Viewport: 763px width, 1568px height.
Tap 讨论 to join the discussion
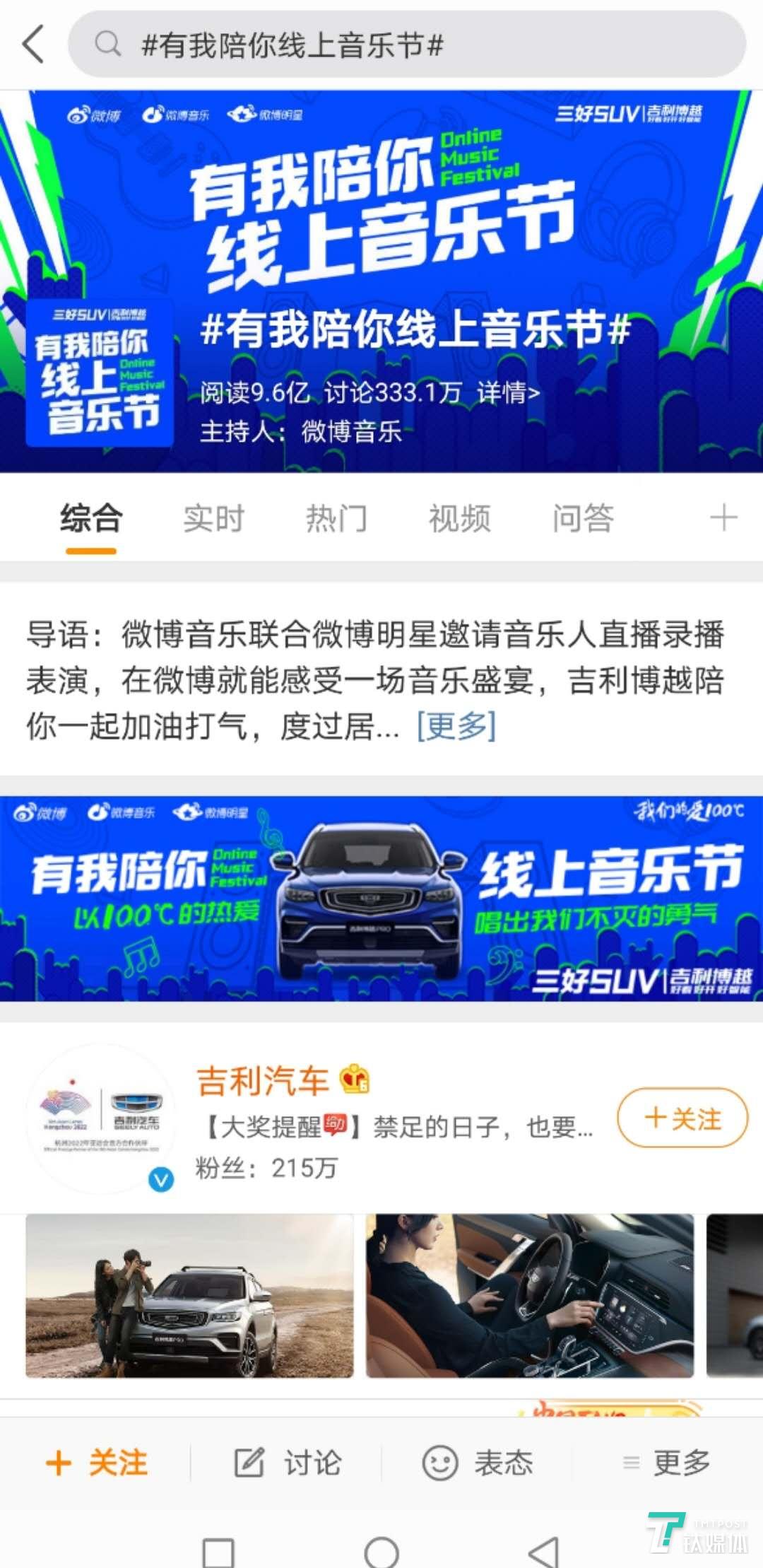[288, 1463]
